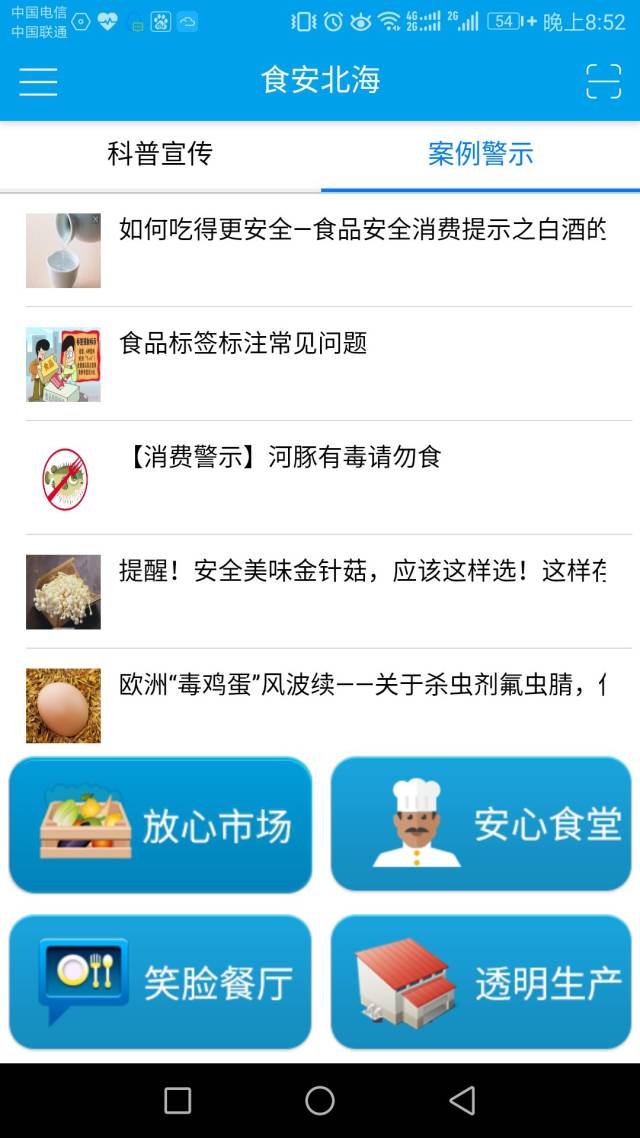Read 食品标签标注常见问题 article
Image resolution: width=640 pixels, height=1138 pixels.
[243, 344]
